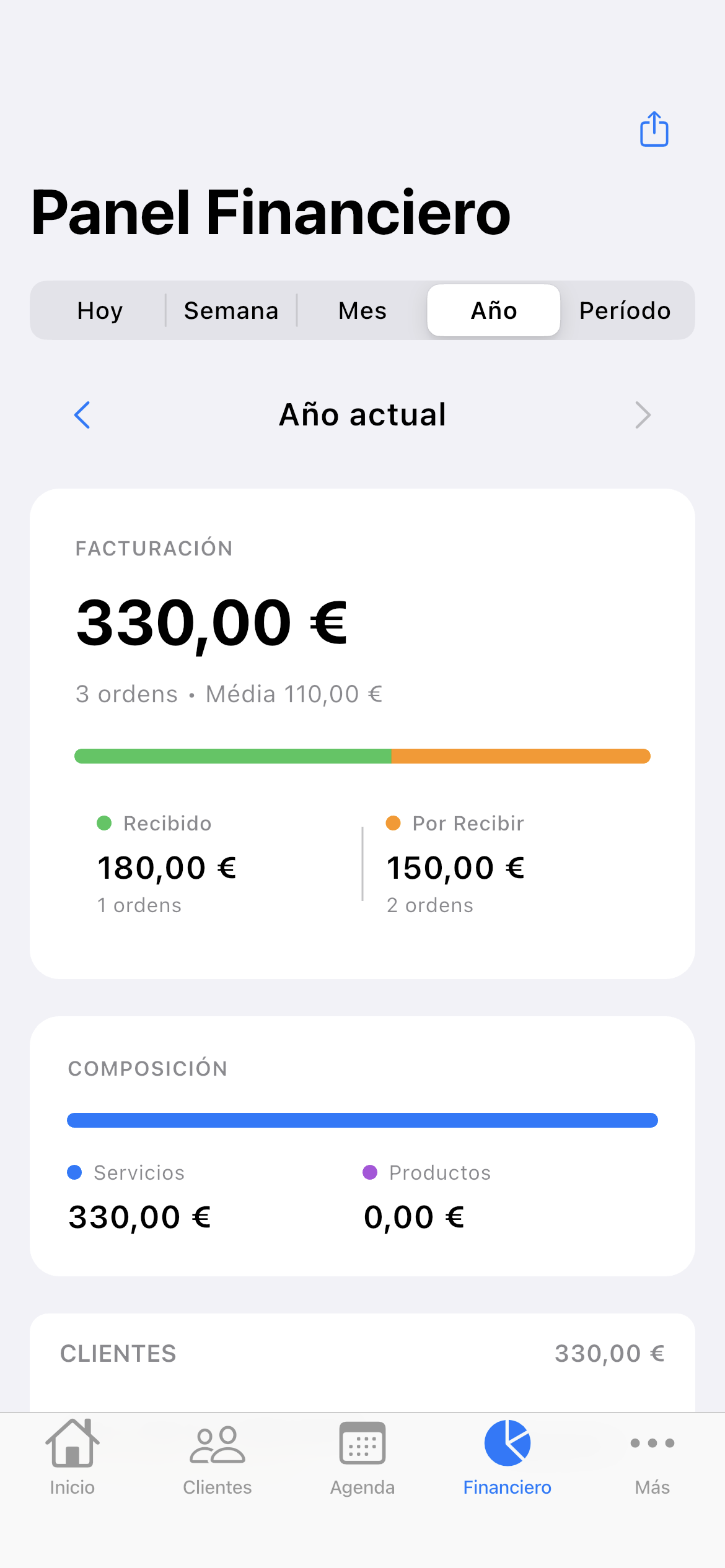725x1568 pixels.
Task: Switch to the Año tab
Action: (493, 310)
